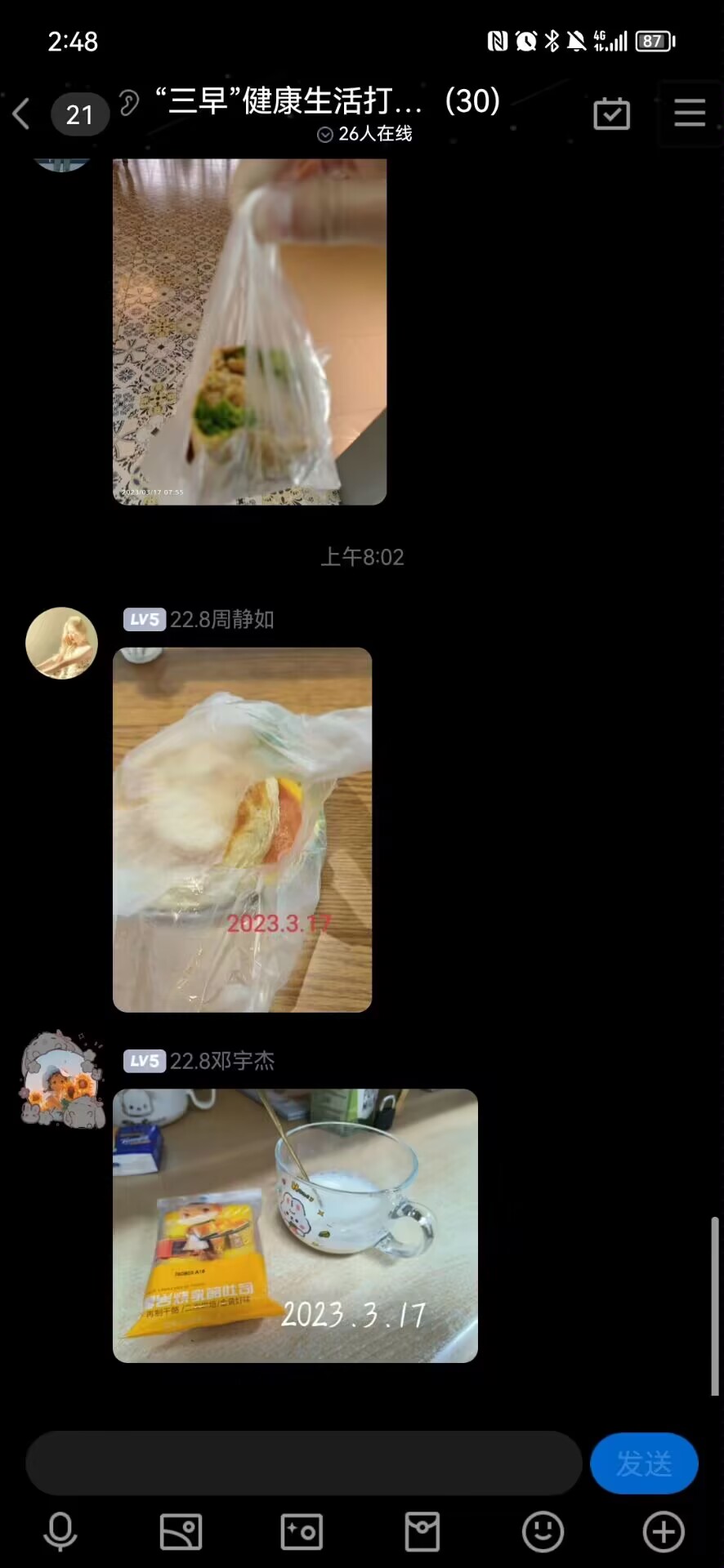Open the group title “三早”健康生活打… details

pos(327,102)
